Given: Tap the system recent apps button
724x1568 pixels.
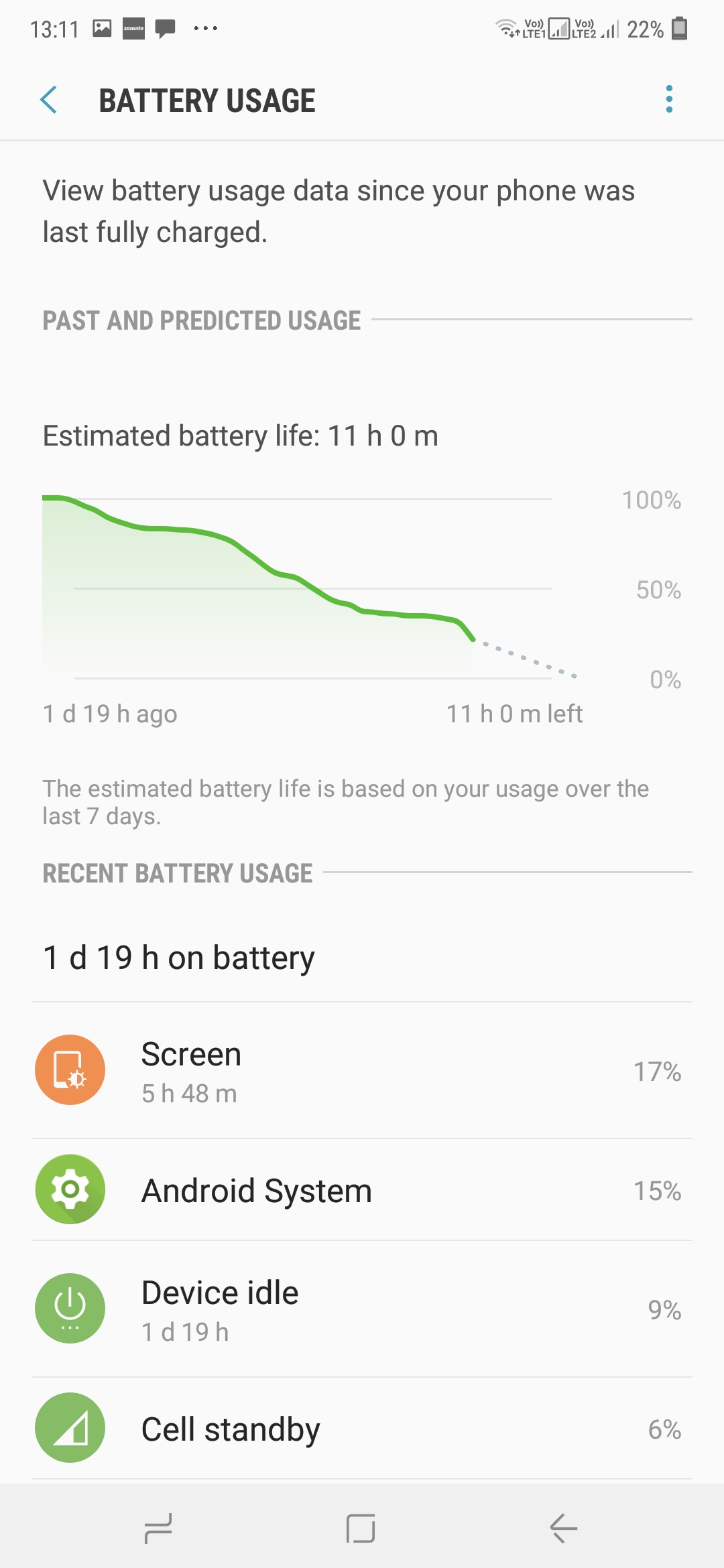Looking at the screenshot, I should point(159,1528).
